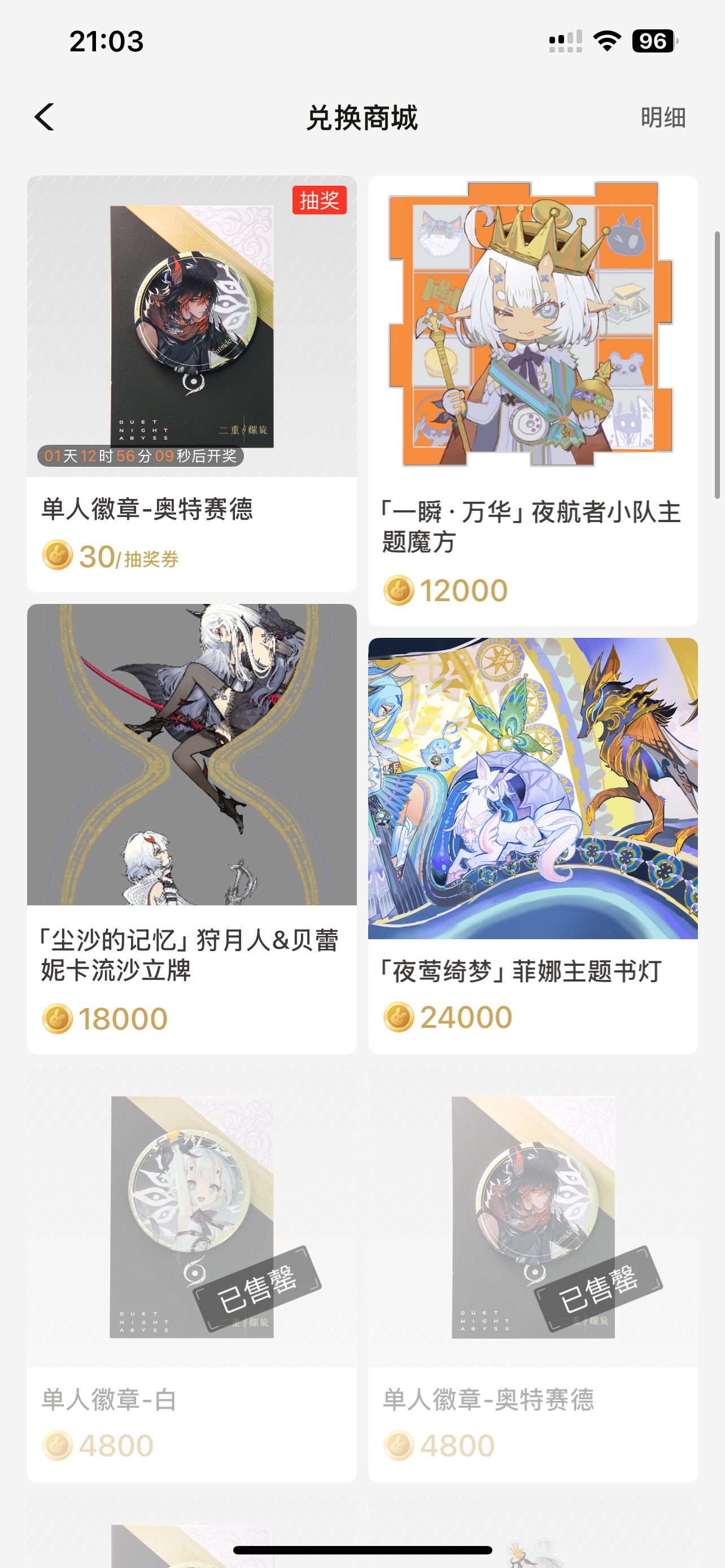This screenshot has height=1568, width=725.
Task: Open the sold-out 单人徽章-白 item
Action: [191, 1273]
